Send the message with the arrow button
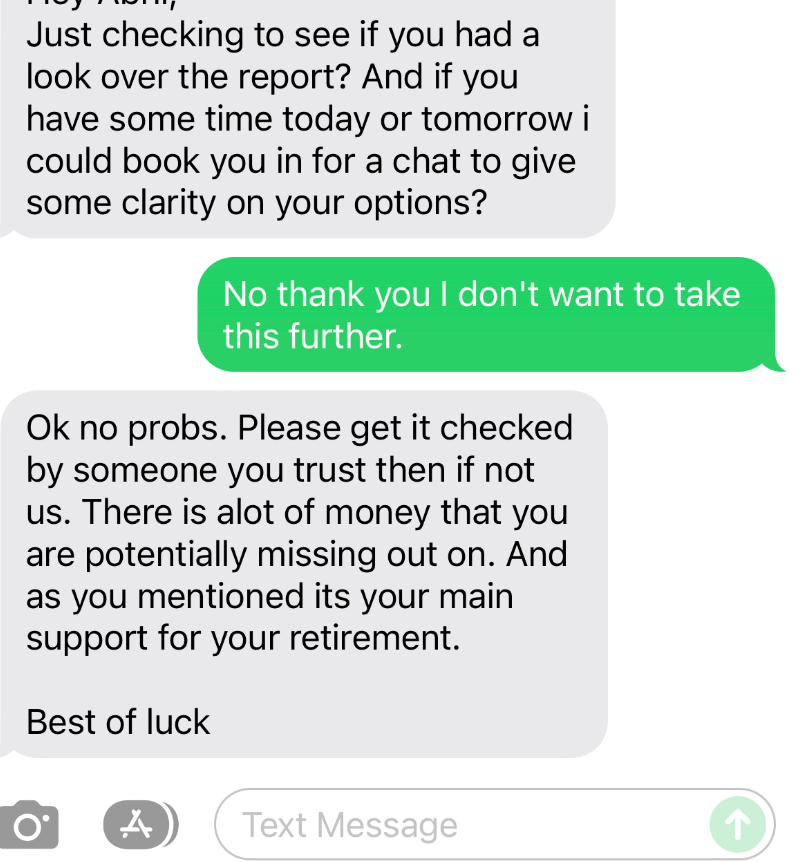Image resolution: width=812 pixels, height=862 pixels. point(738,825)
